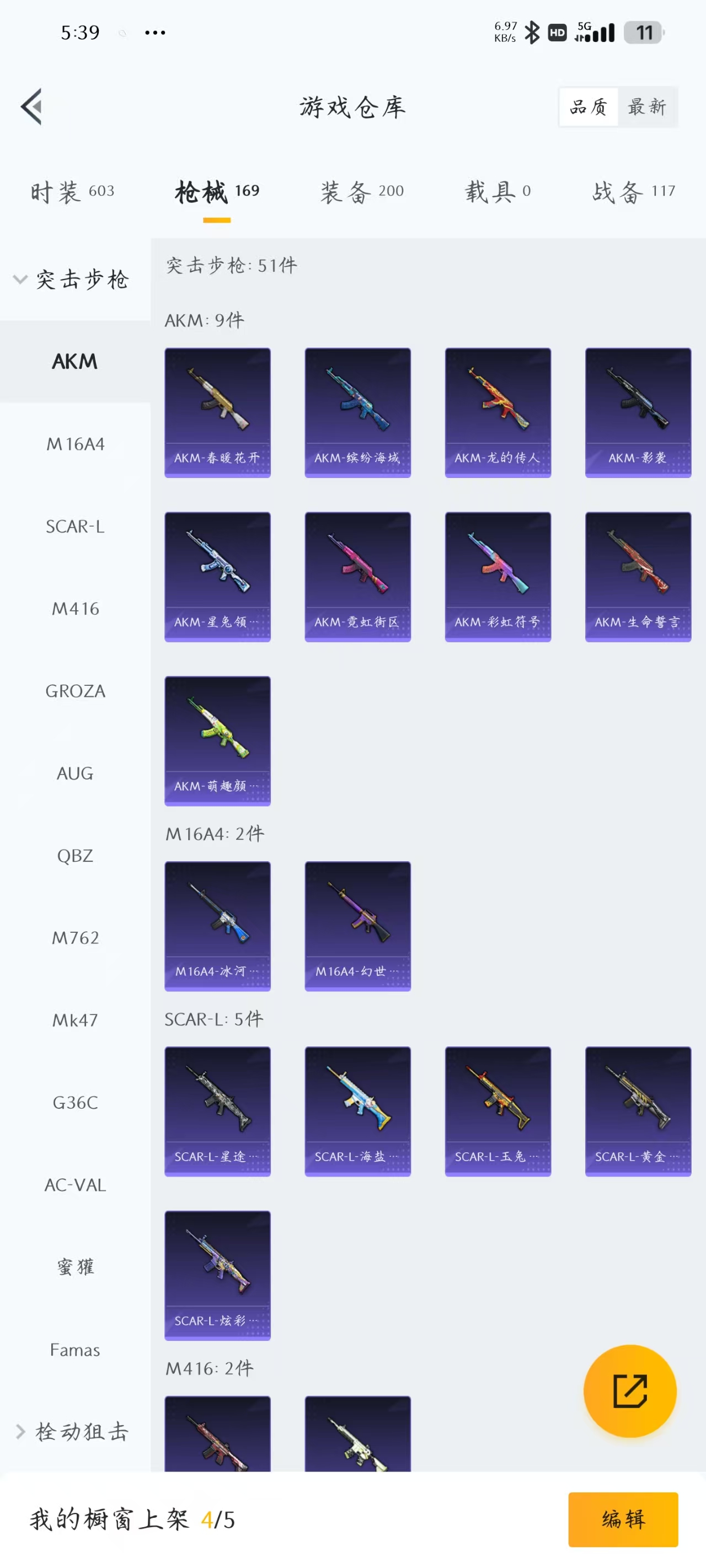
Task: Tap the orange share floating button
Action: pyautogui.click(x=630, y=1391)
